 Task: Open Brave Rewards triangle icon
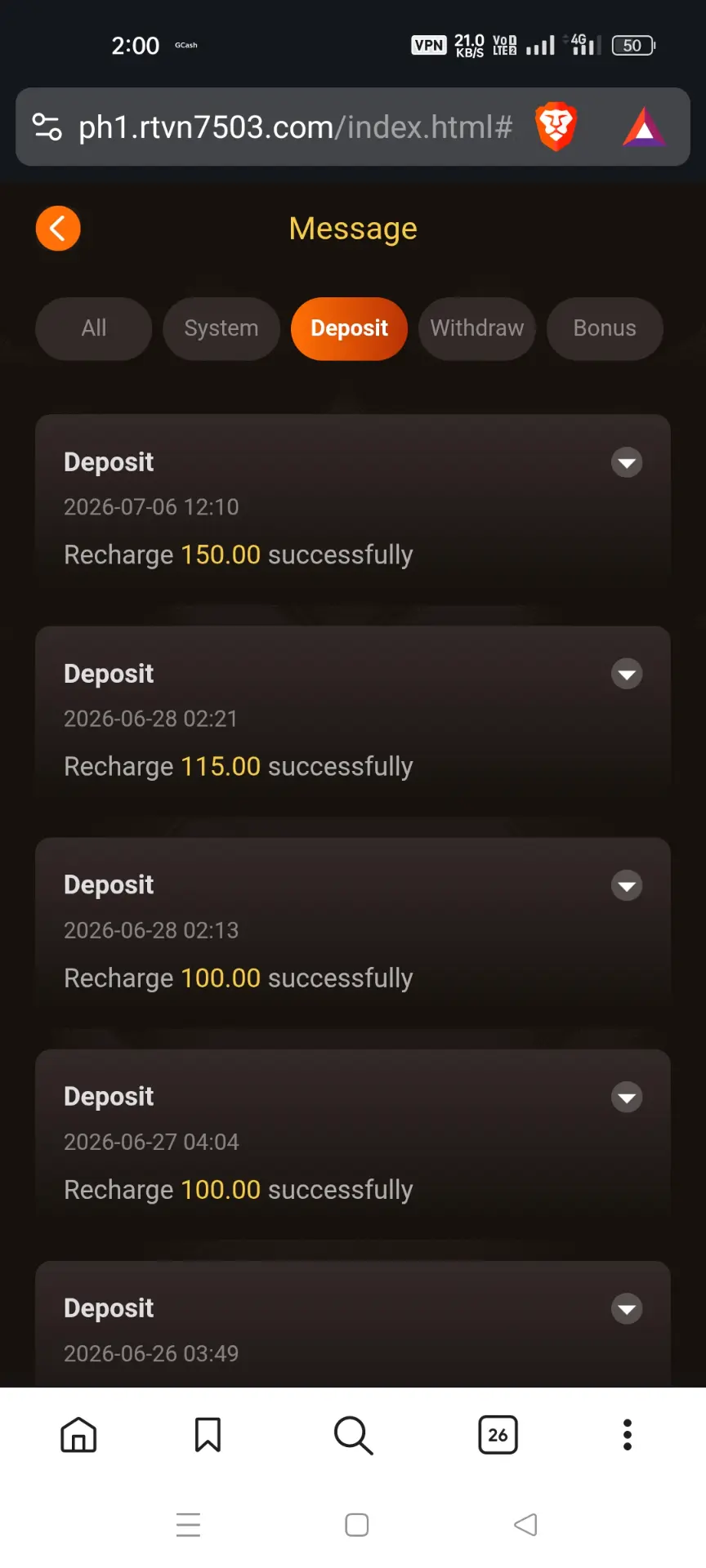pyautogui.click(x=645, y=127)
